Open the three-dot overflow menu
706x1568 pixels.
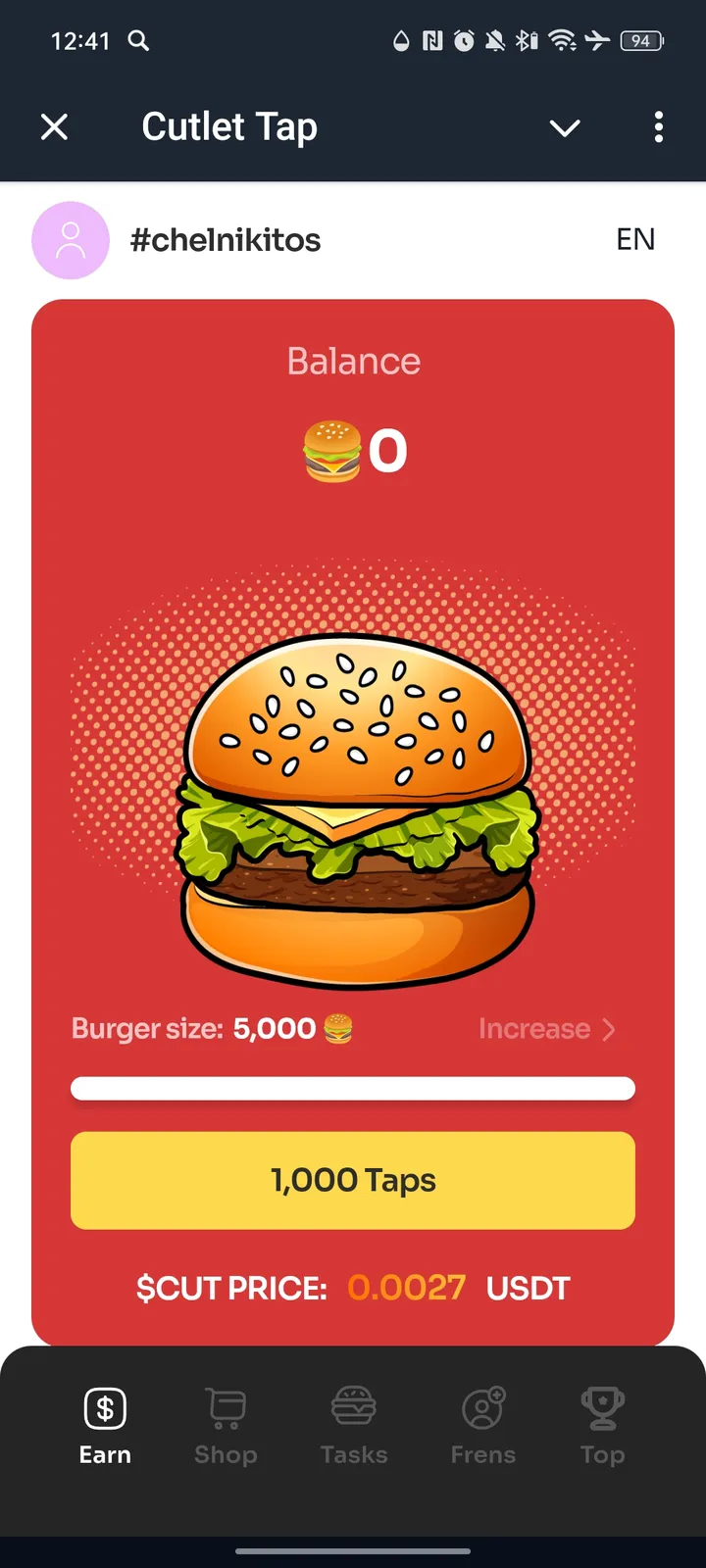click(x=658, y=127)
